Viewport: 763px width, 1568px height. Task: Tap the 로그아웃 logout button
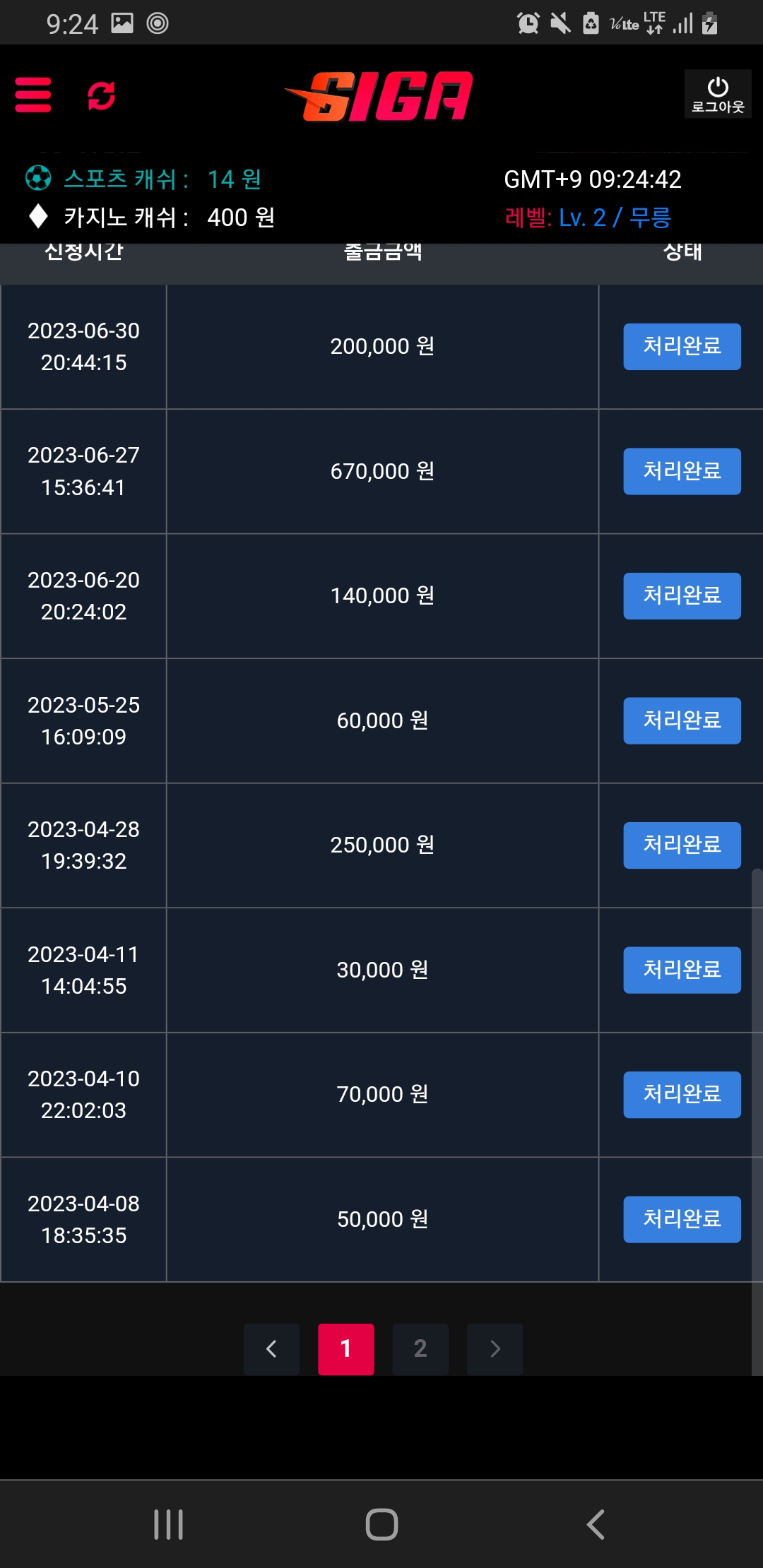click(718, 94)
